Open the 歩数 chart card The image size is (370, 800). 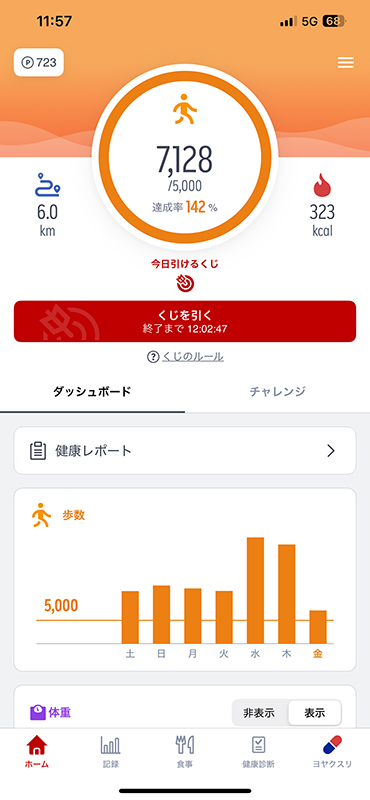185,580
